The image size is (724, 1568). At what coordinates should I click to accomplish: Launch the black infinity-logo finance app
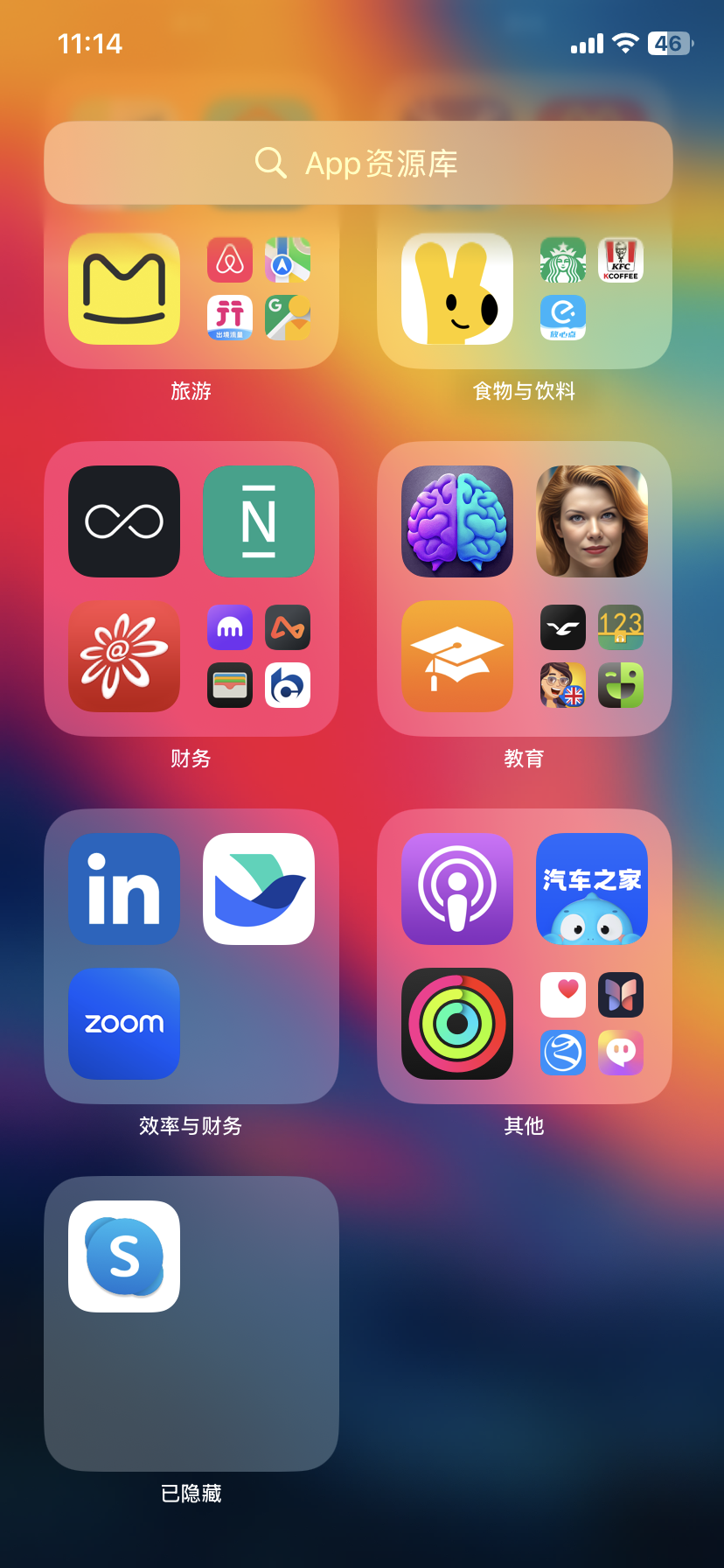(x=124, y=521)
